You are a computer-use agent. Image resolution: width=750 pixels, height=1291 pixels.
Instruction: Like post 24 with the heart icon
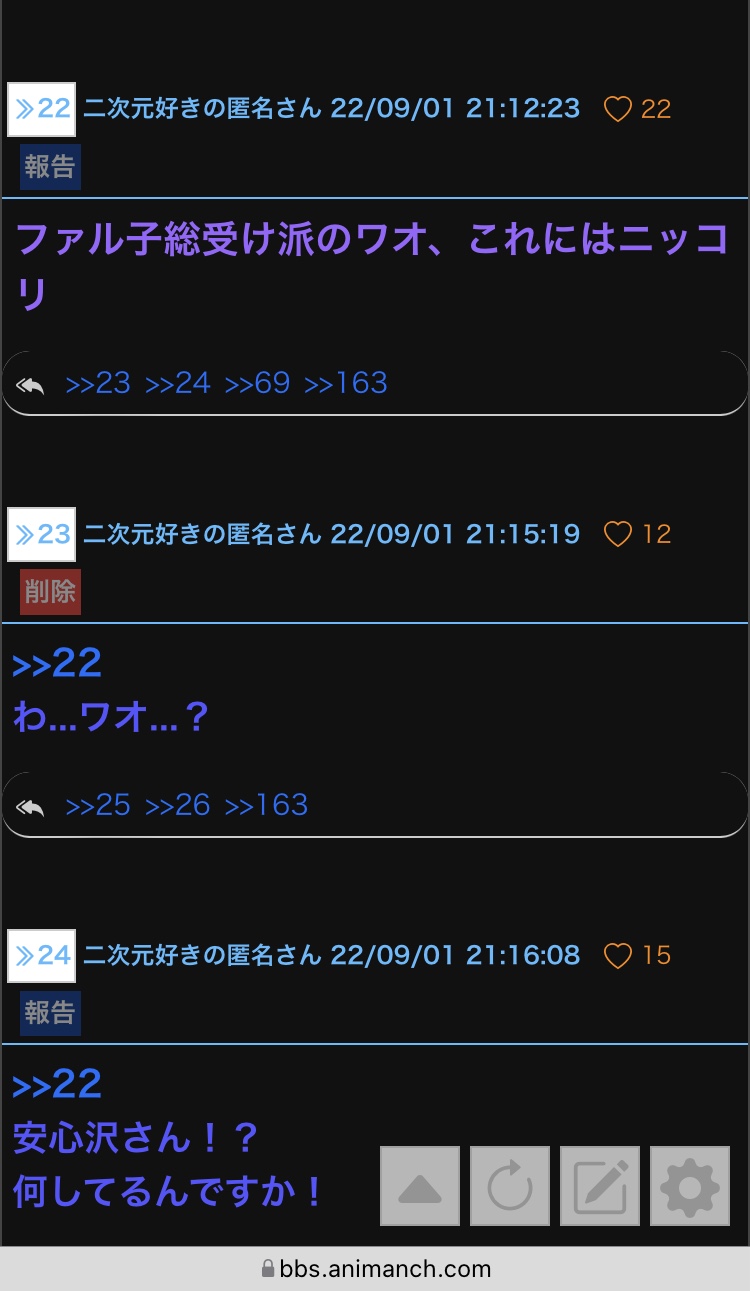click(618, 955)
